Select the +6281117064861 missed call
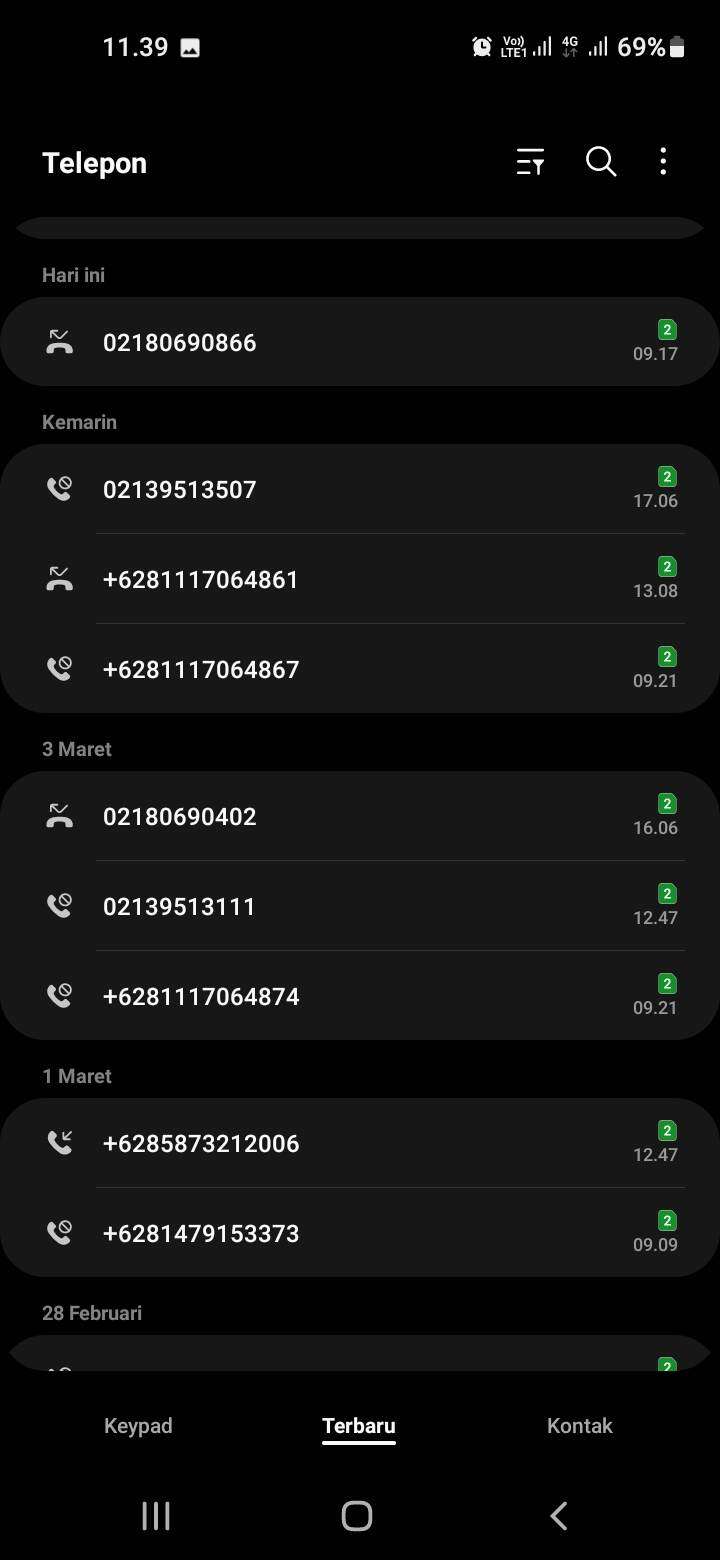The height and width of the screenshot is (1560, 720). (360, 579)
